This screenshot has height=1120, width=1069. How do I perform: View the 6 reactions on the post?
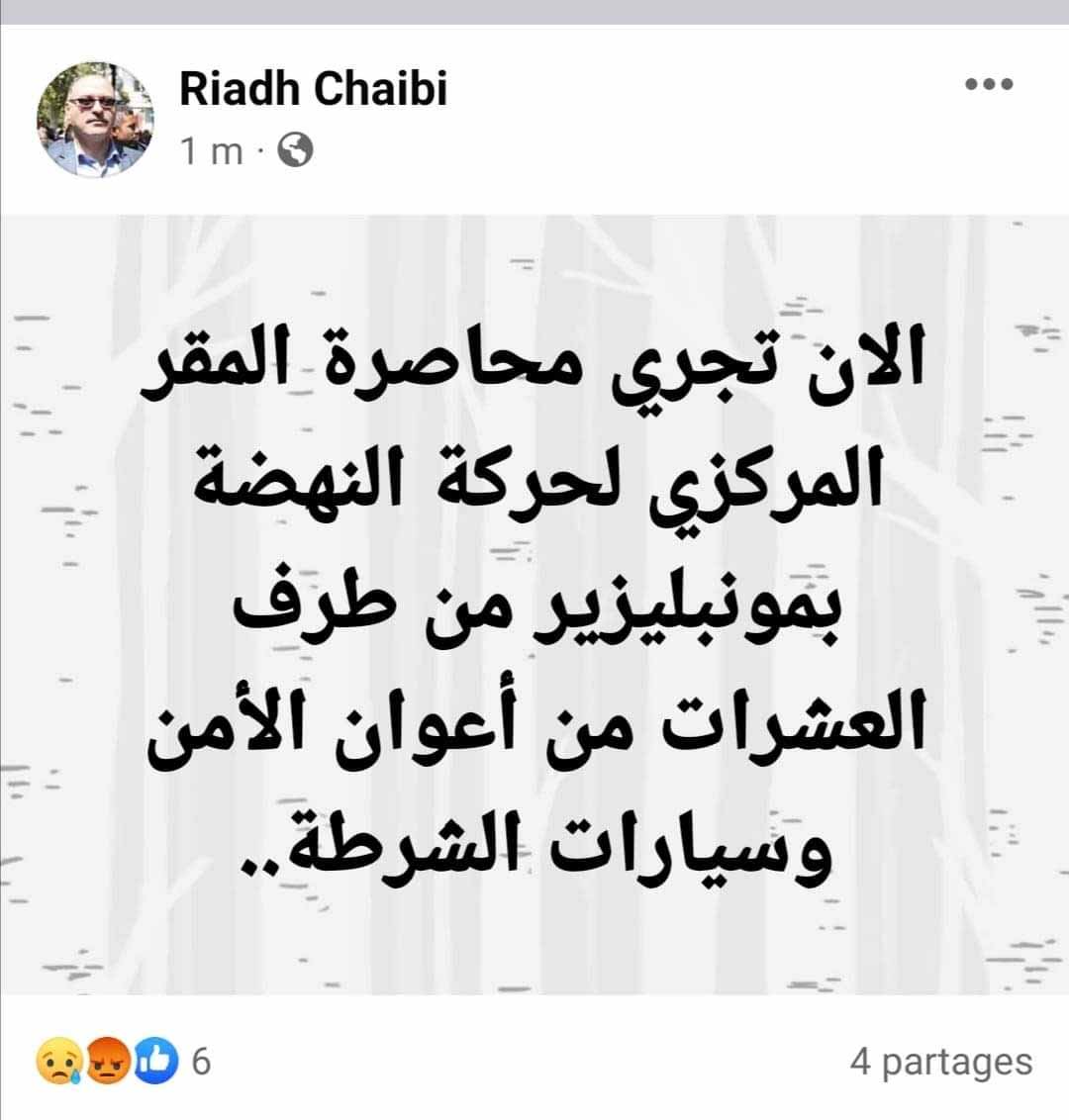coord(124,1062)
